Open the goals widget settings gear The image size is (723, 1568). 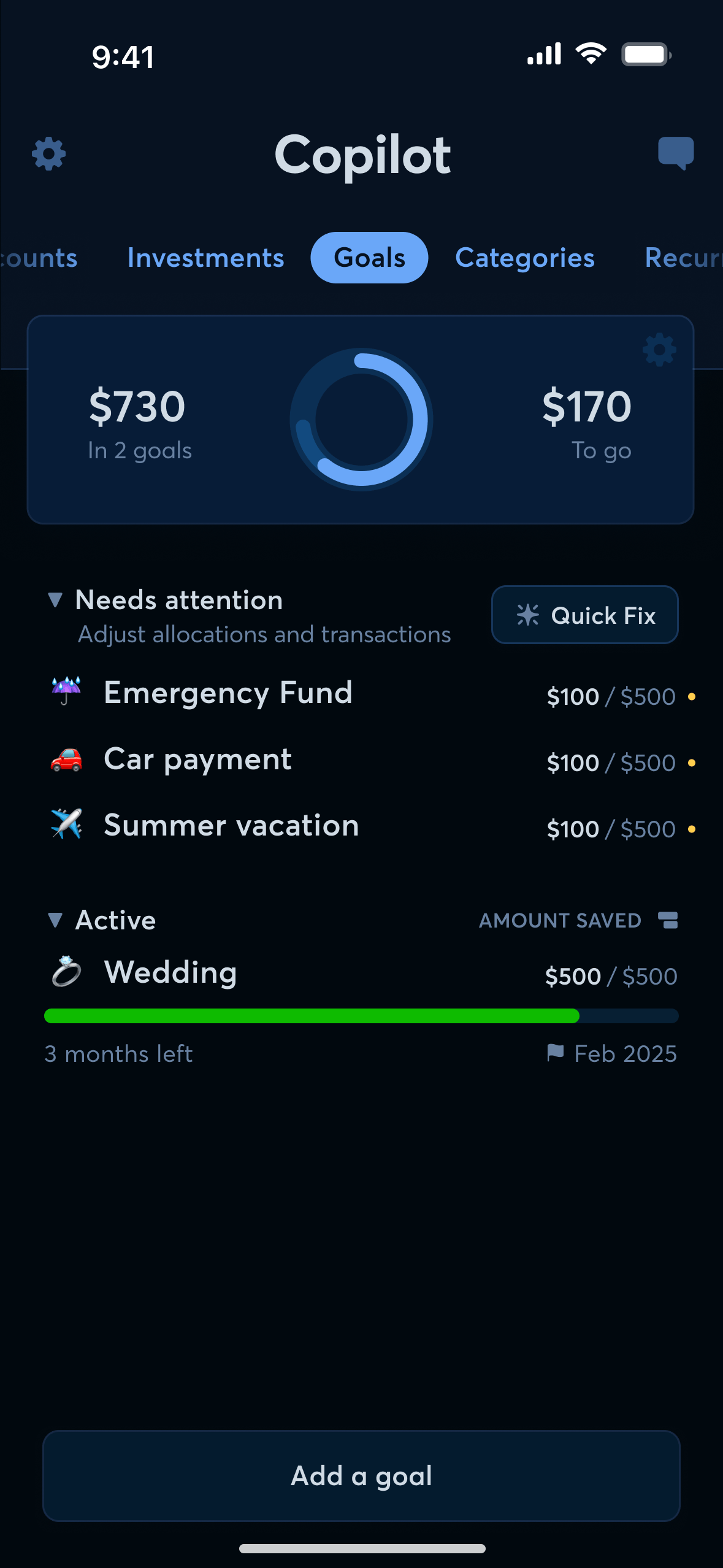click(659, 350)
